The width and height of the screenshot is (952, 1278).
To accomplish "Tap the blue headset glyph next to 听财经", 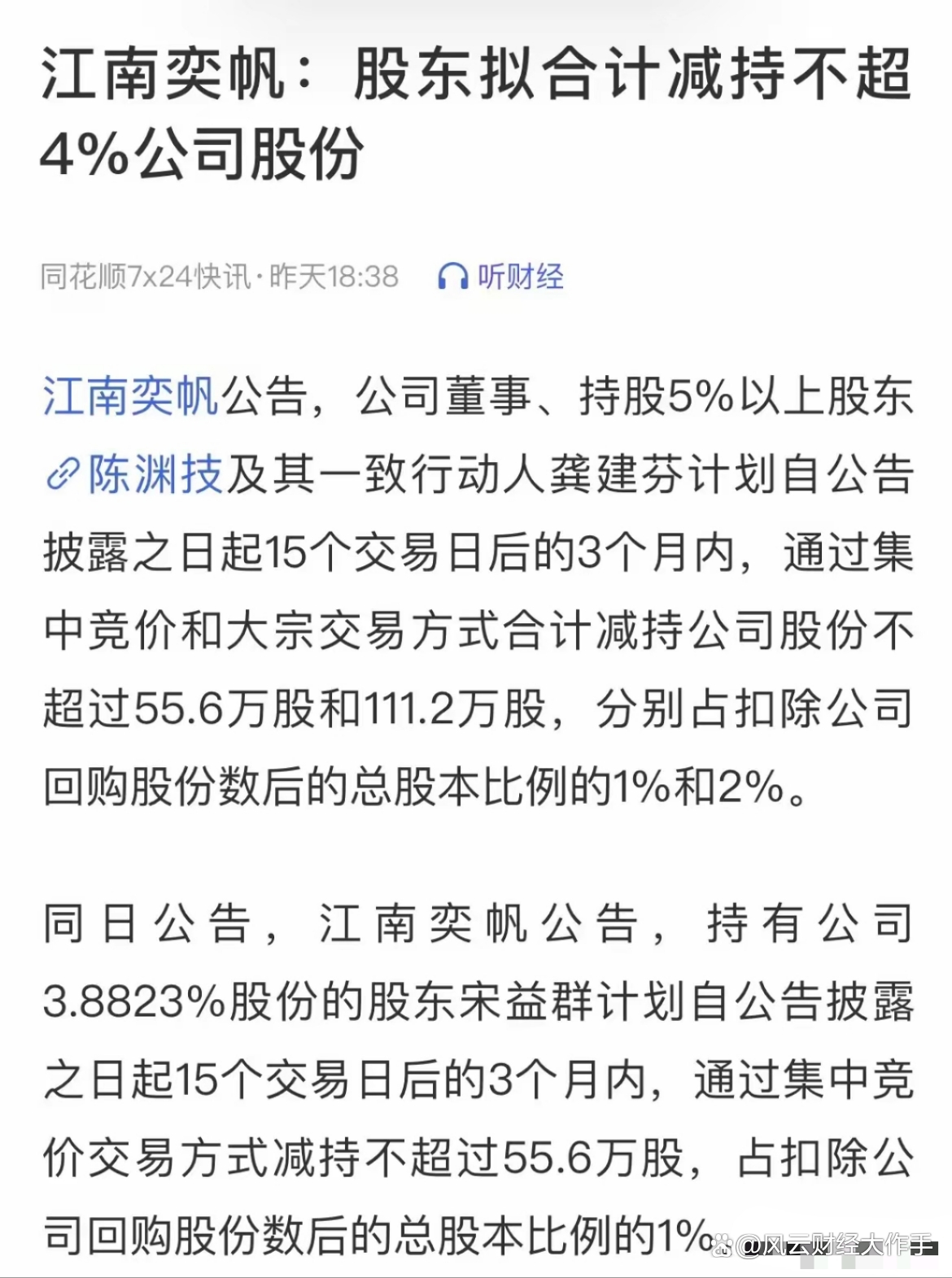I will click(x=453, y=277).
